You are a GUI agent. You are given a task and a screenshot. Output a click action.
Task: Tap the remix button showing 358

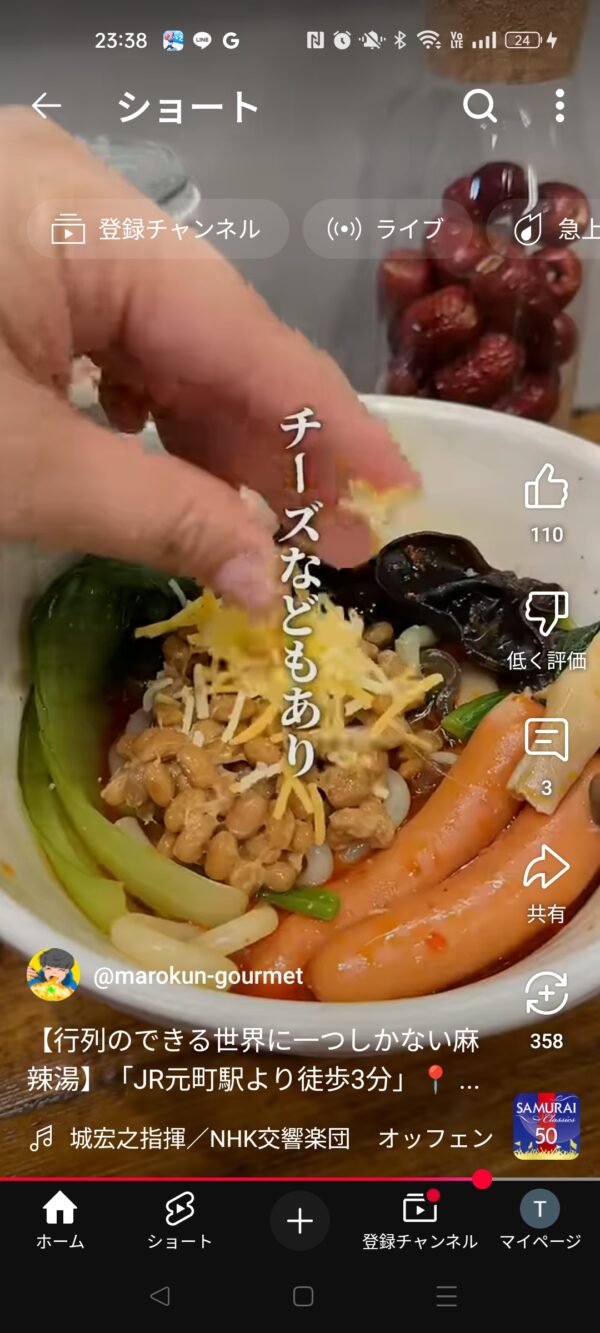[x=546, y=995]
